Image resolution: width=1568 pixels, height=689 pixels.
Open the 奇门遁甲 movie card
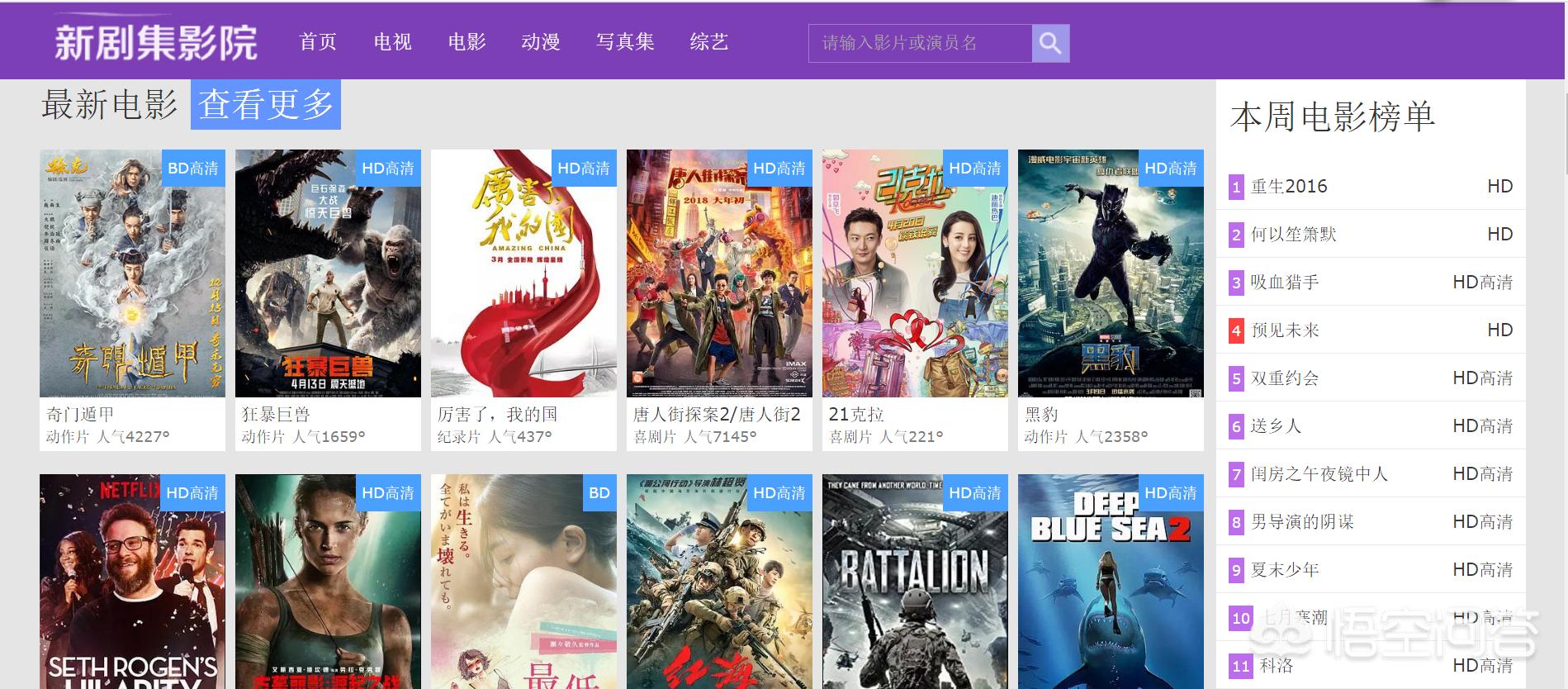[132, 274]
